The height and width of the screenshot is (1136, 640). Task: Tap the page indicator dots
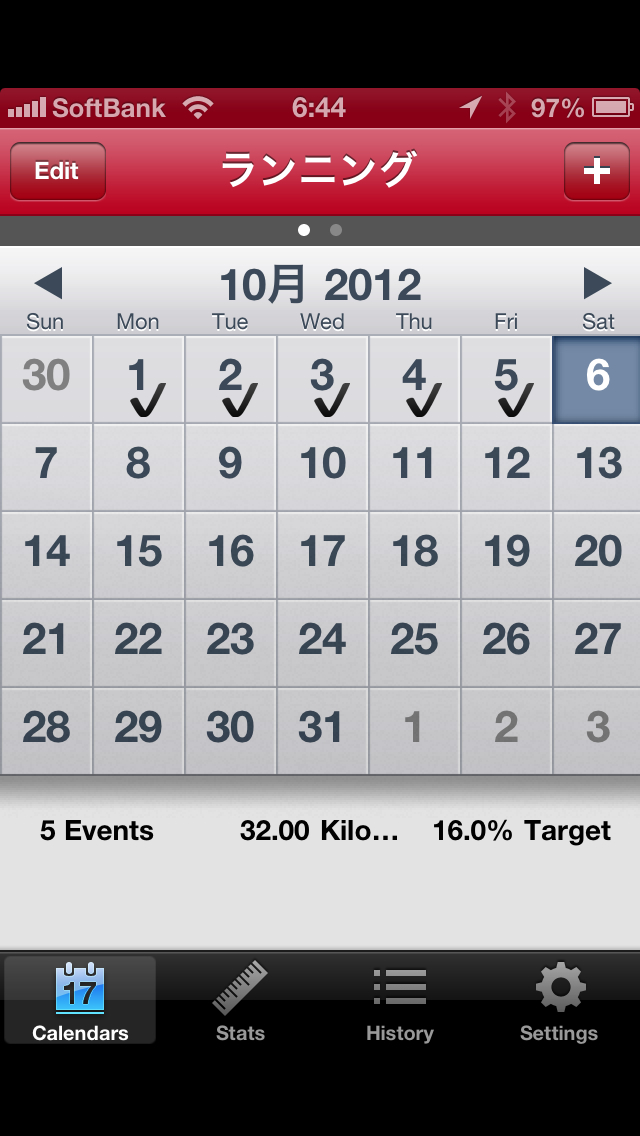pyautogui.click(x=320, y=230)
